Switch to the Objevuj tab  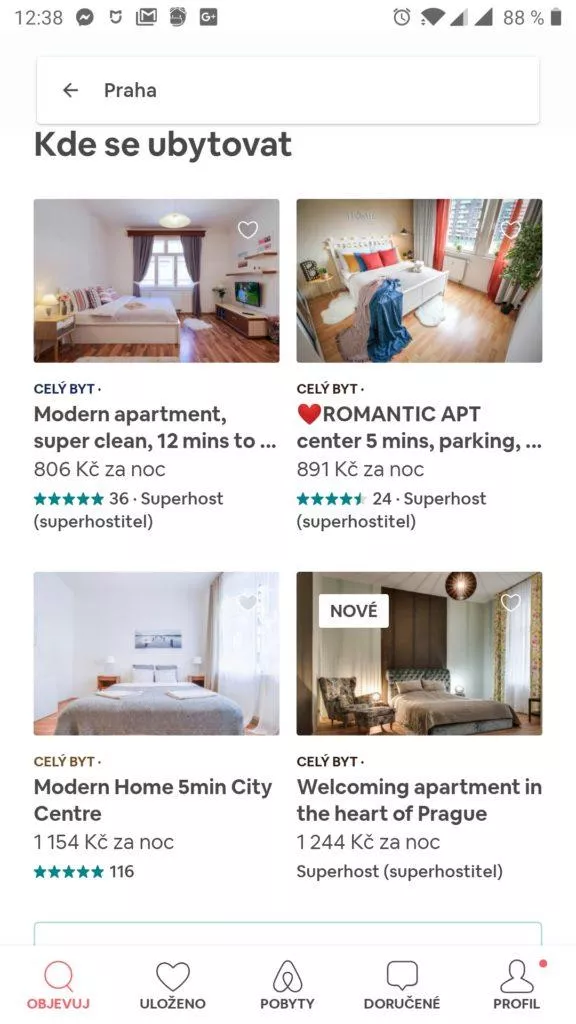point(58,985)
